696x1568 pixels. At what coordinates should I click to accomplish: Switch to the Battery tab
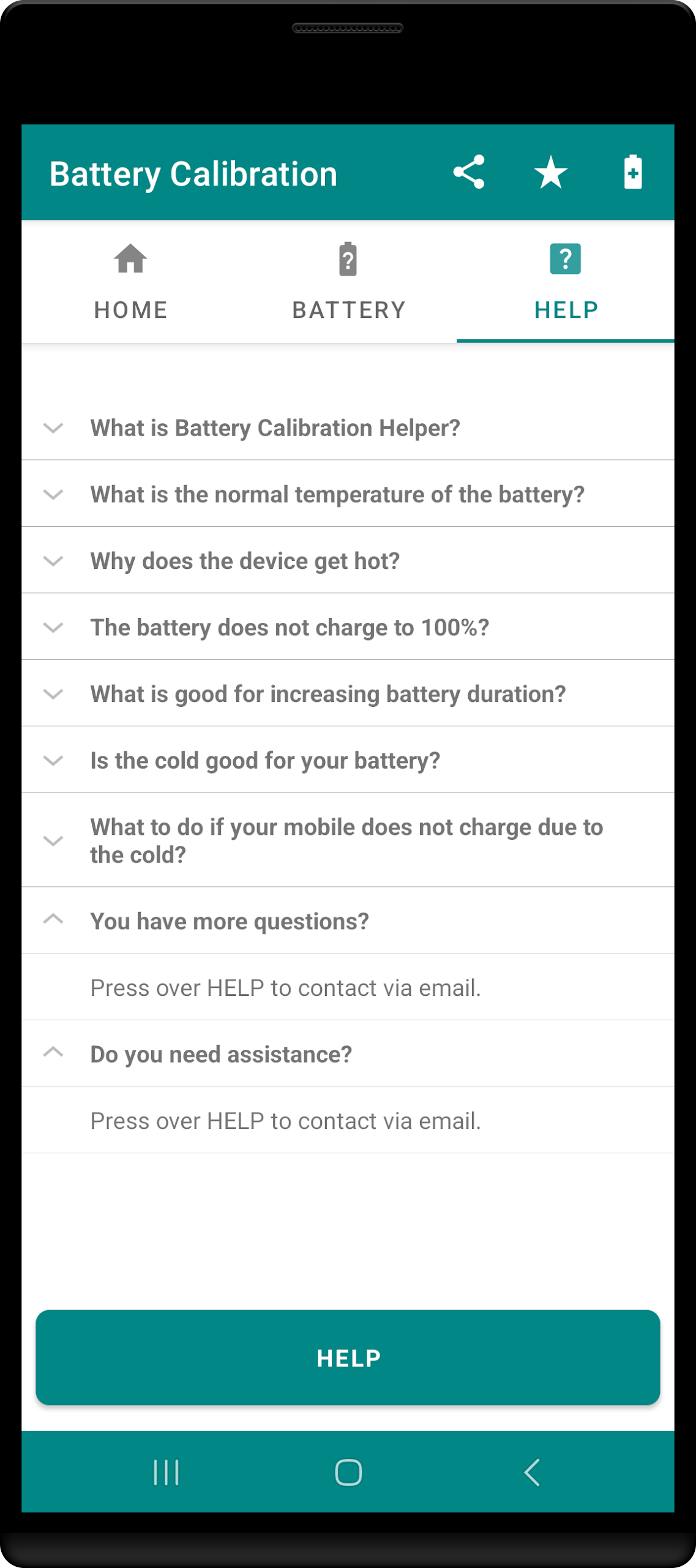[348, 282]
